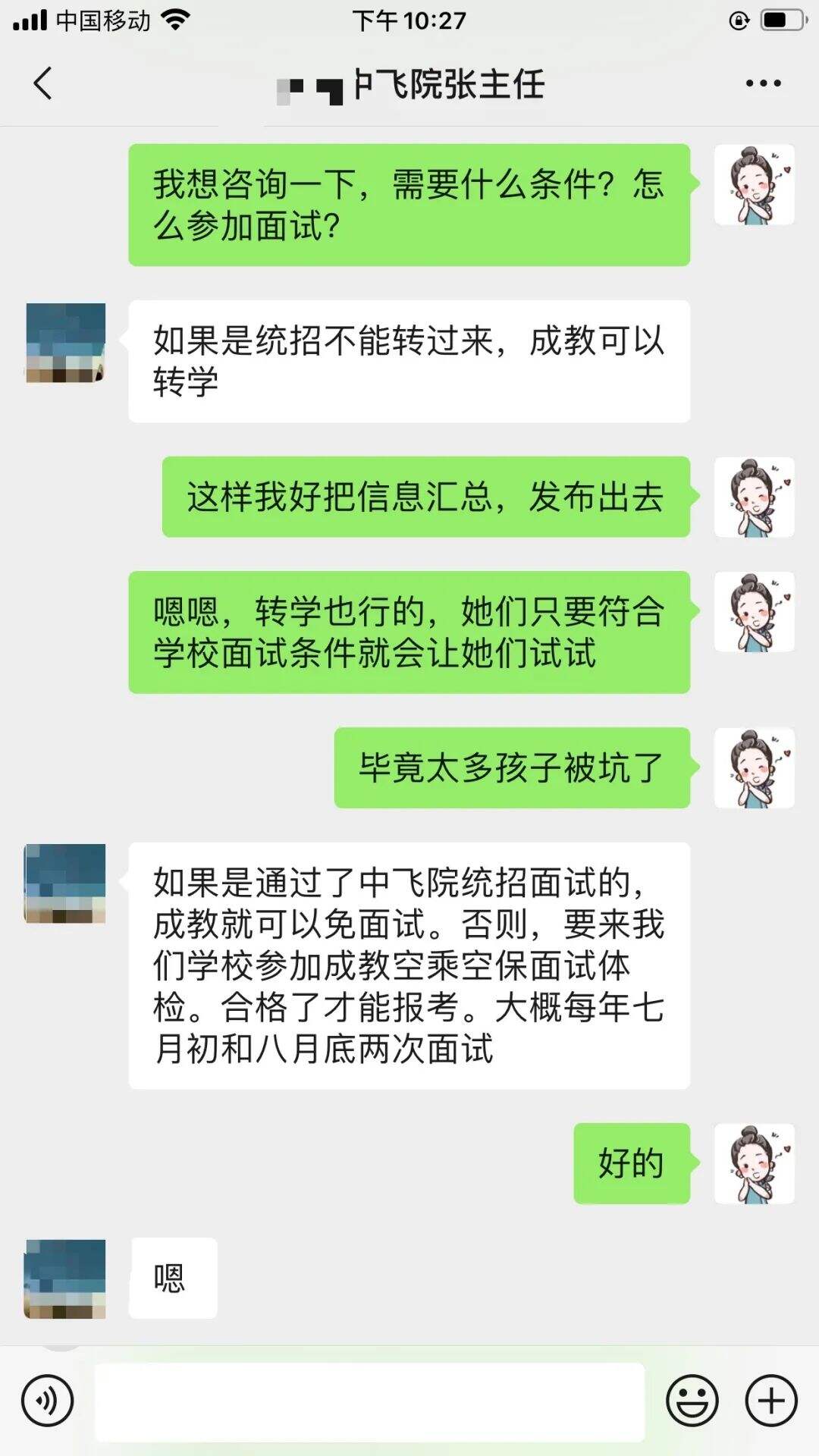Open my avatar beside the 好的 message

pos(754,1163)
